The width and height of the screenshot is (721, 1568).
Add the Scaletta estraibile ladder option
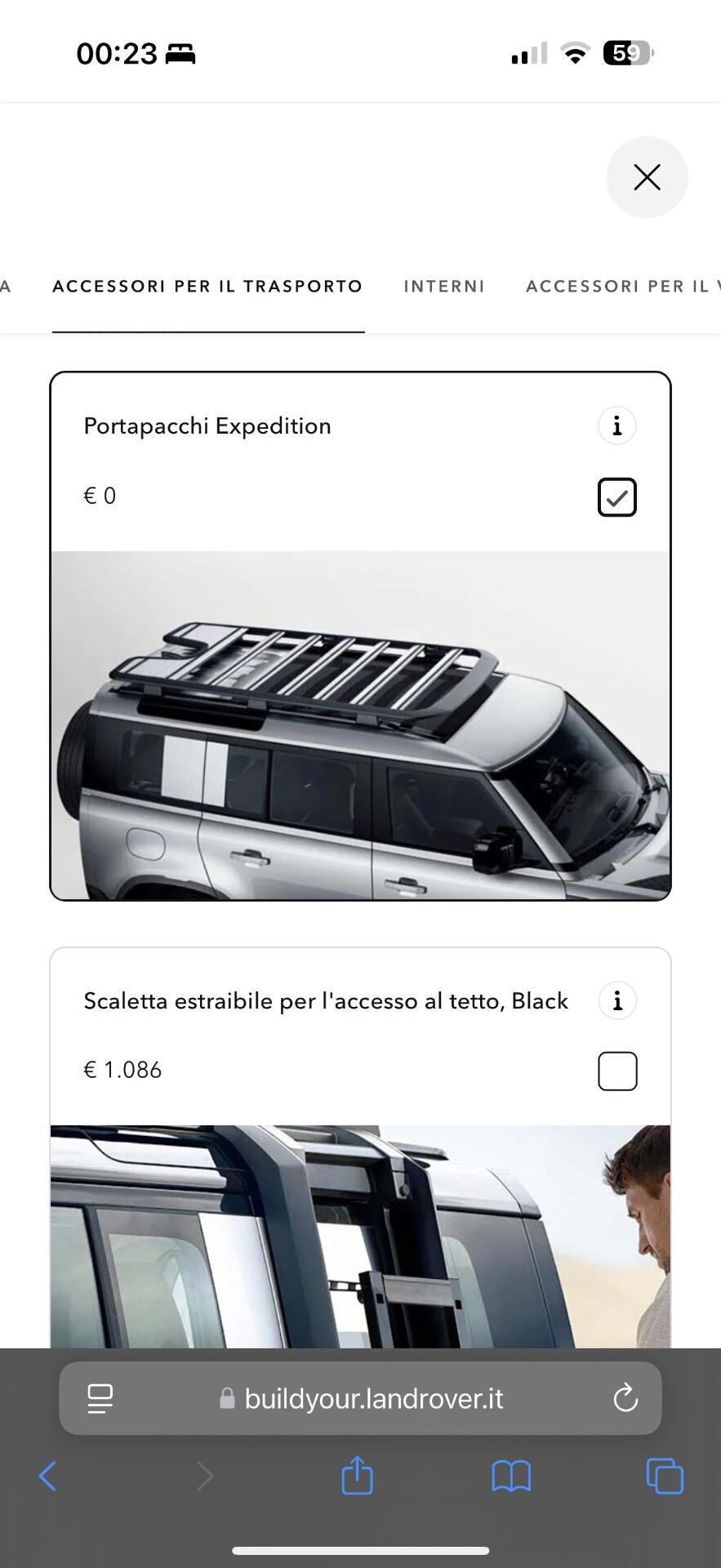pyautogui.click(x=617, y=1071)
